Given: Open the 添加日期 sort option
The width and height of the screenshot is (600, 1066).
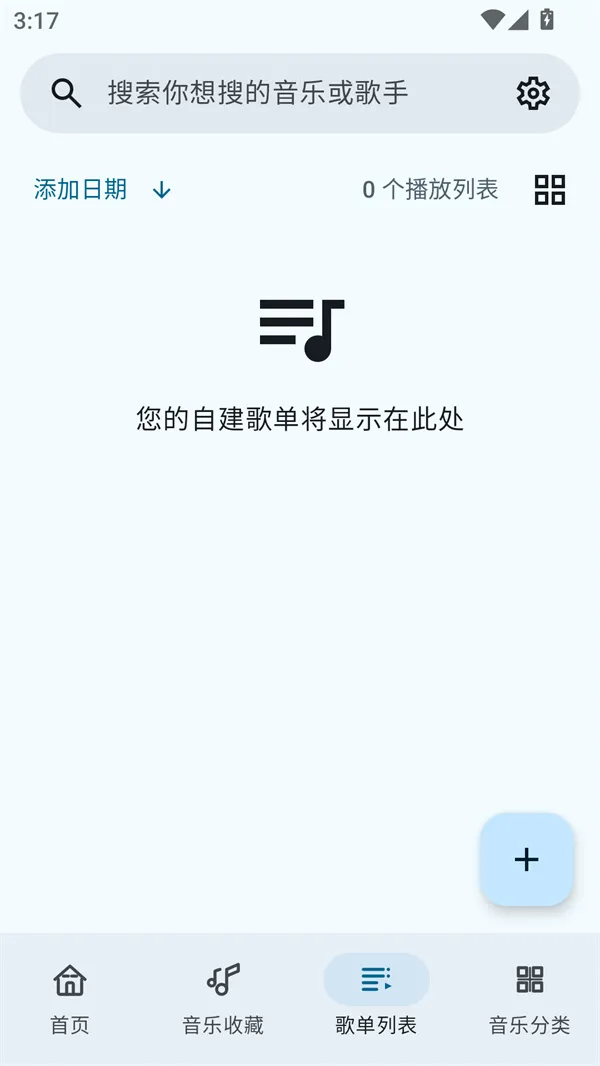Looking at the screenshot, I should coord(81,190).
